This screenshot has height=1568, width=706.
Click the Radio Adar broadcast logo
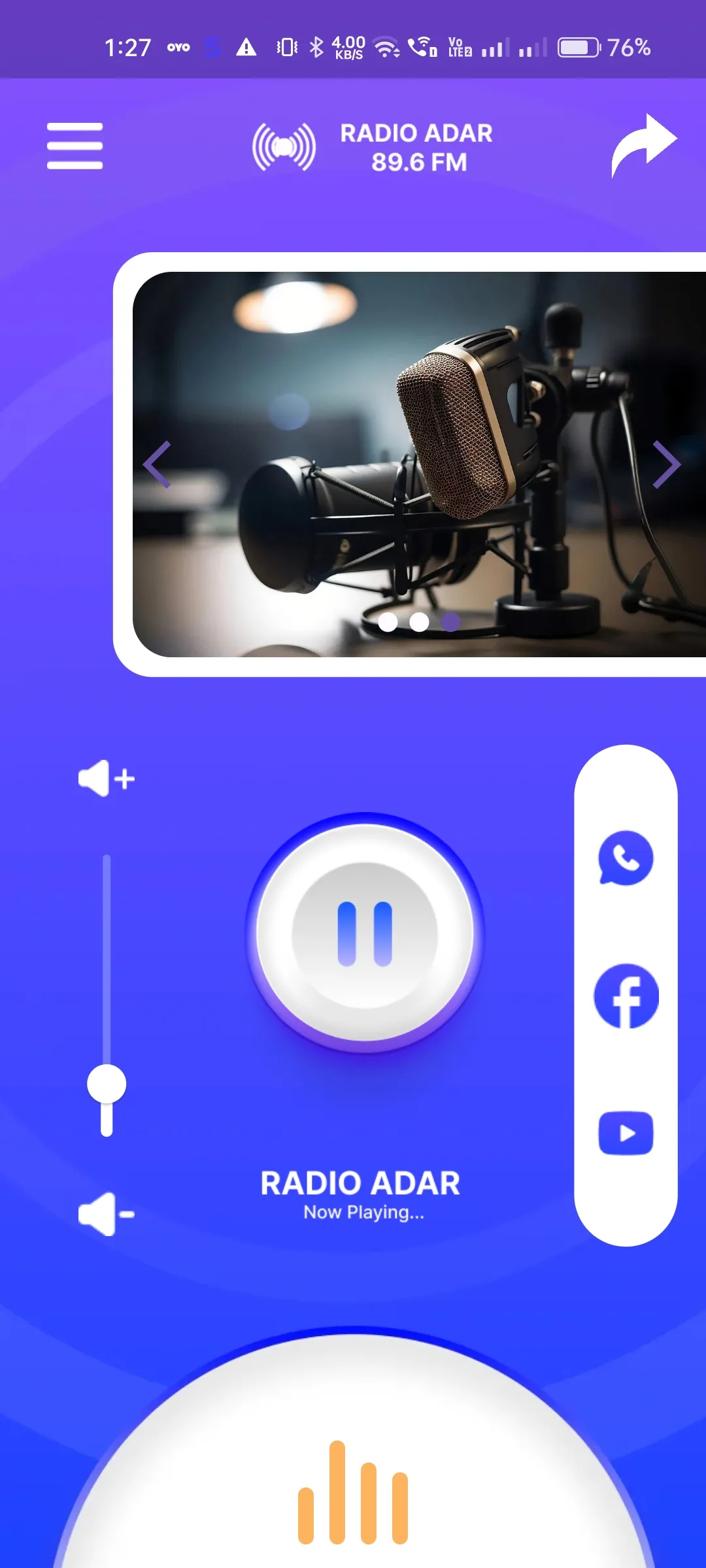[x=283, y=145]
